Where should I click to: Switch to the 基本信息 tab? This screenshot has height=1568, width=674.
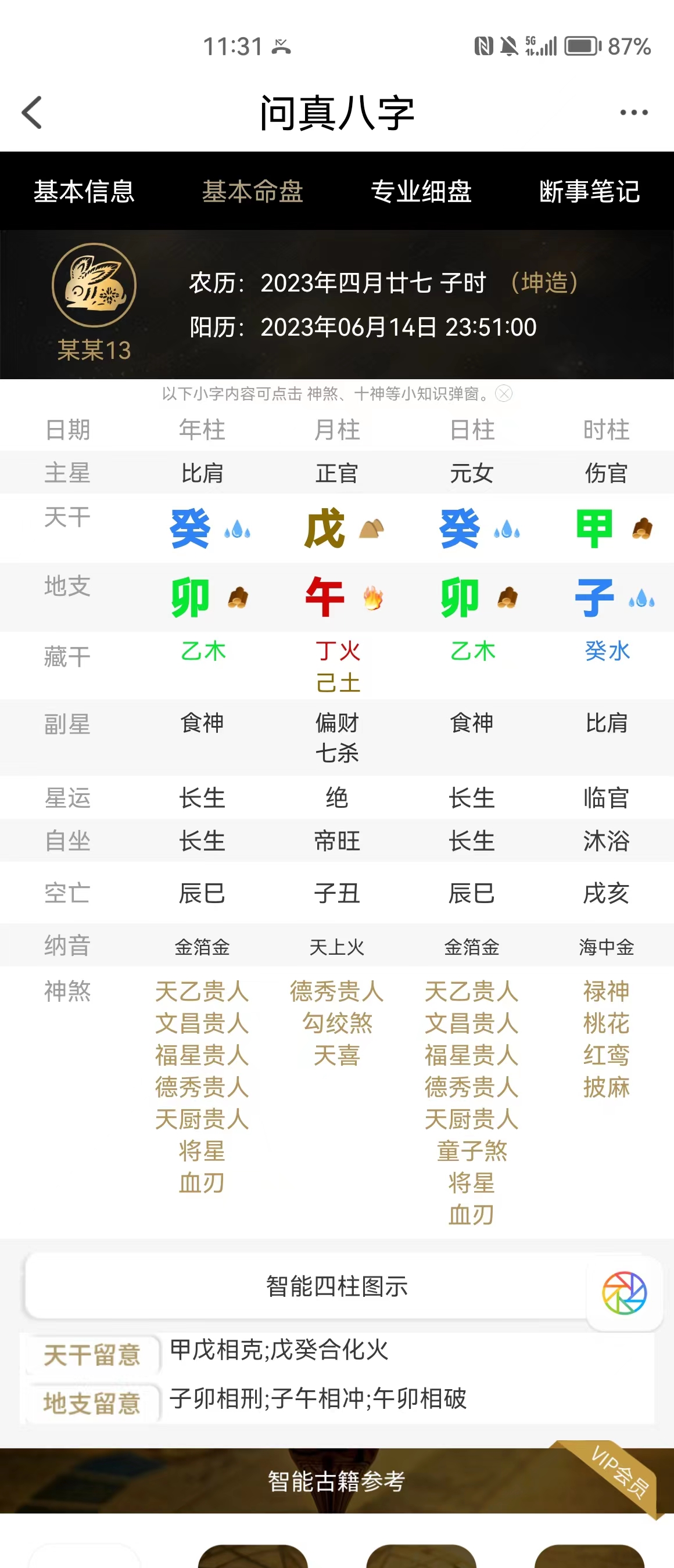click(x=84, y=191)
